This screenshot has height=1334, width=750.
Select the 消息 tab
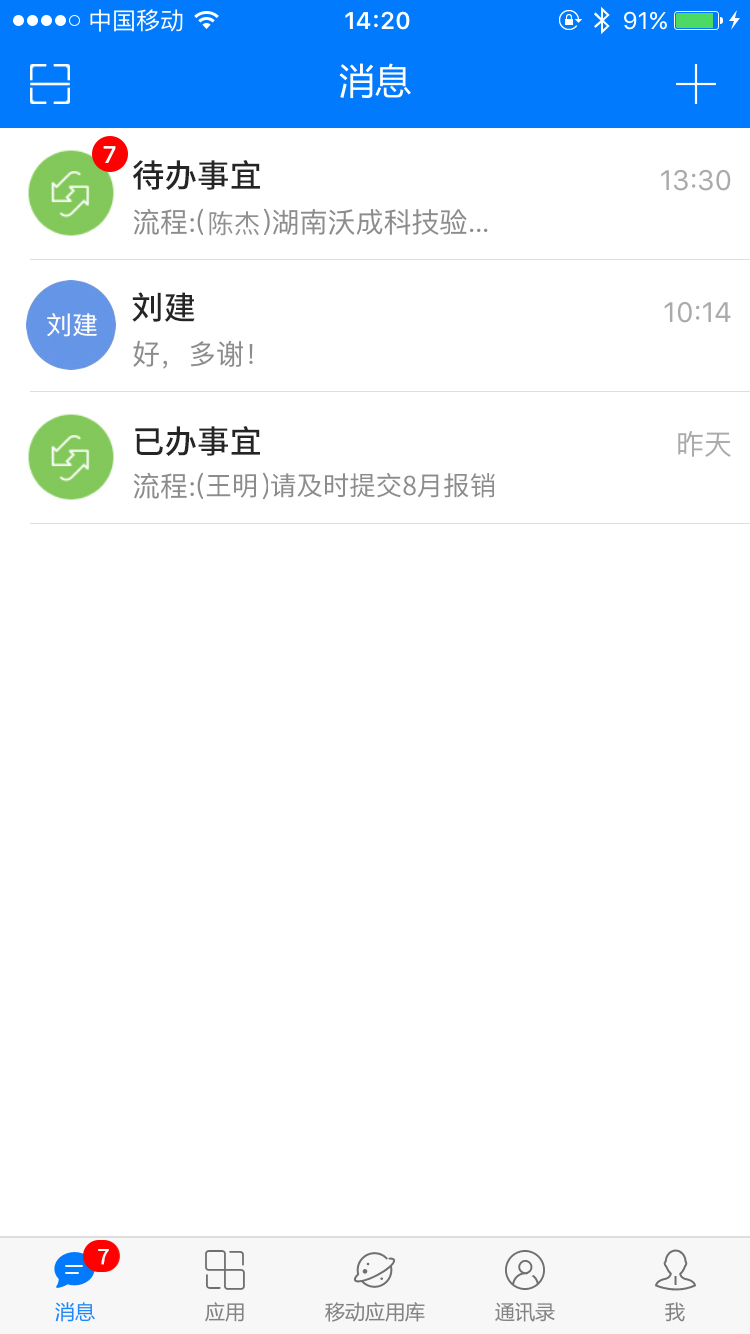point(75,1286)
